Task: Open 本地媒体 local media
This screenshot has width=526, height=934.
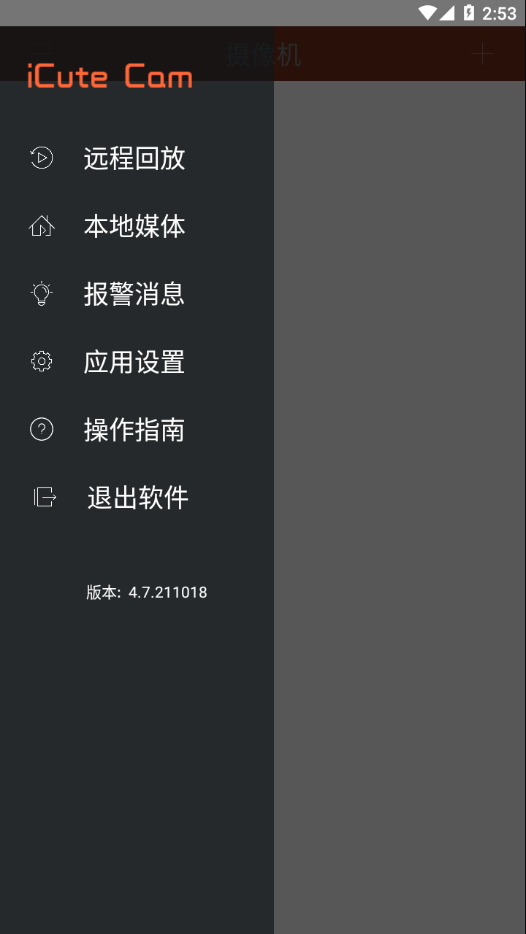Action: tap(136, 226)
